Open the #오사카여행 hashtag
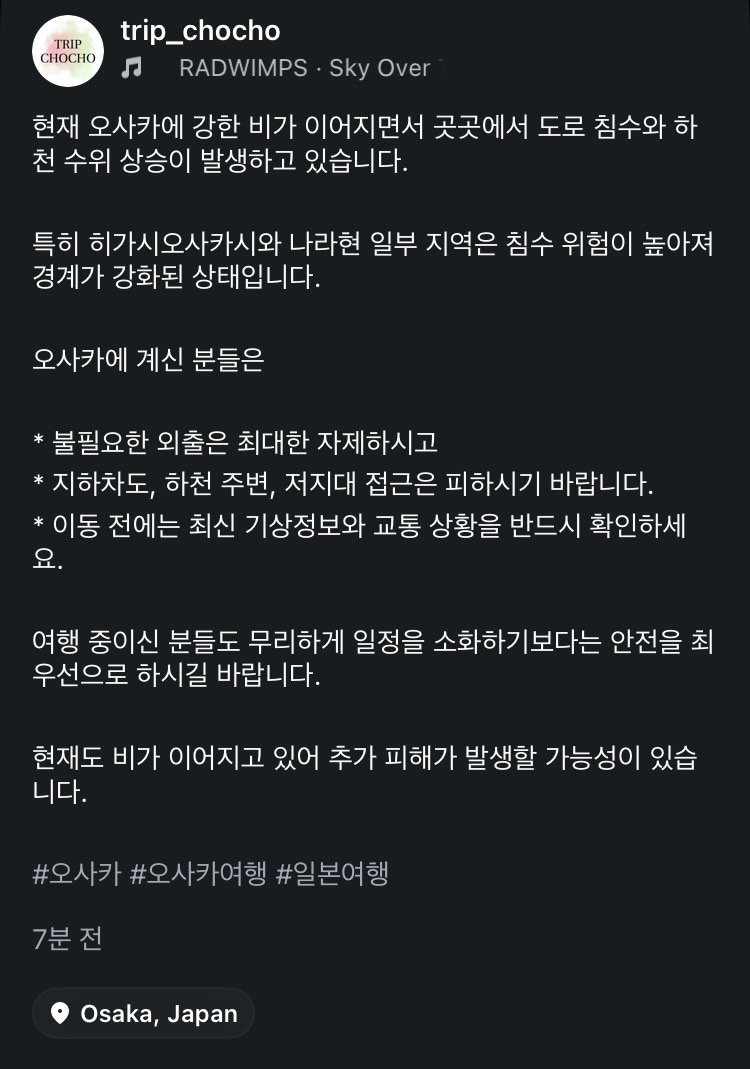This screenshot has width=750, height=1069. (198, 873)
